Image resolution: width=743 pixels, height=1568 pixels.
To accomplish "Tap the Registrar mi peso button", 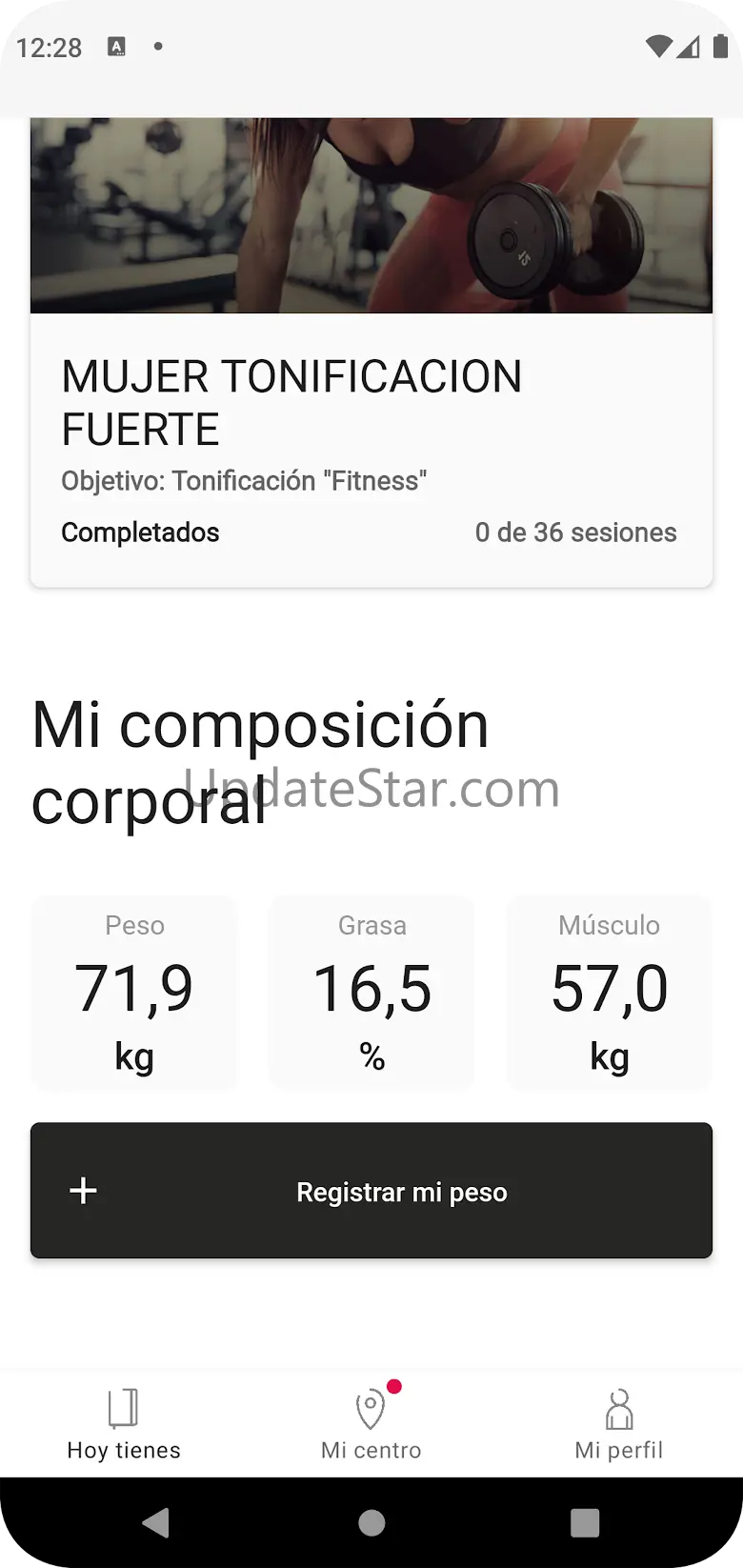I will point(371,1191).
